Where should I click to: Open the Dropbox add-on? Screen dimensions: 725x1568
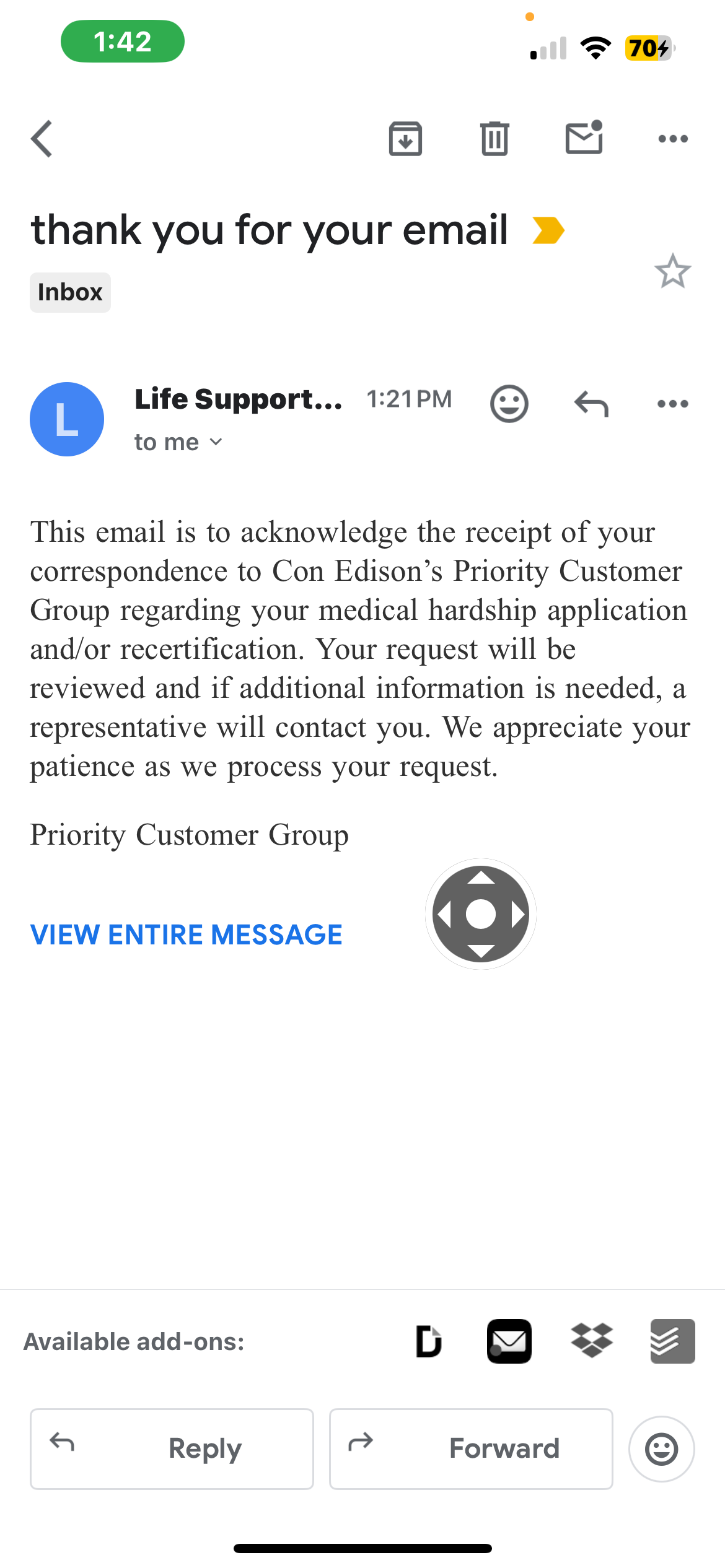click(592, 1341)
